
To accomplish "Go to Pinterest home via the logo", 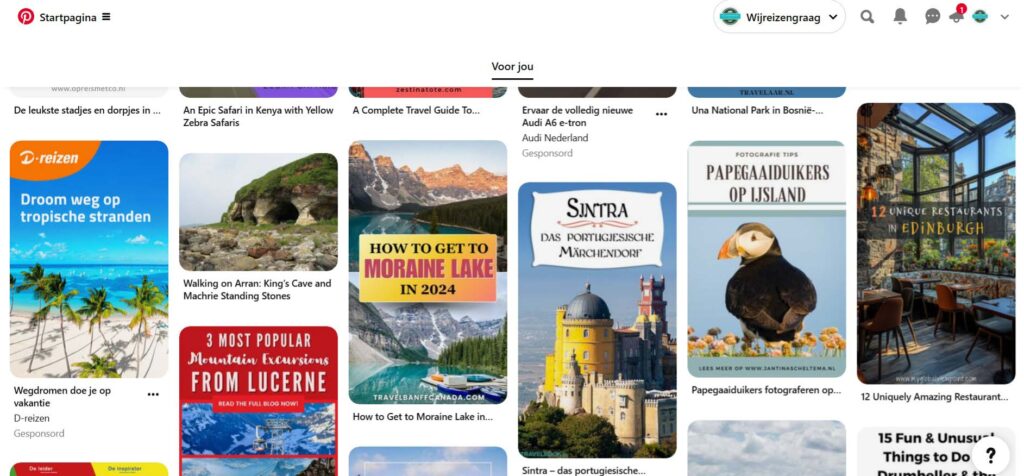I will pyautogui.click(x=26, y=17).
